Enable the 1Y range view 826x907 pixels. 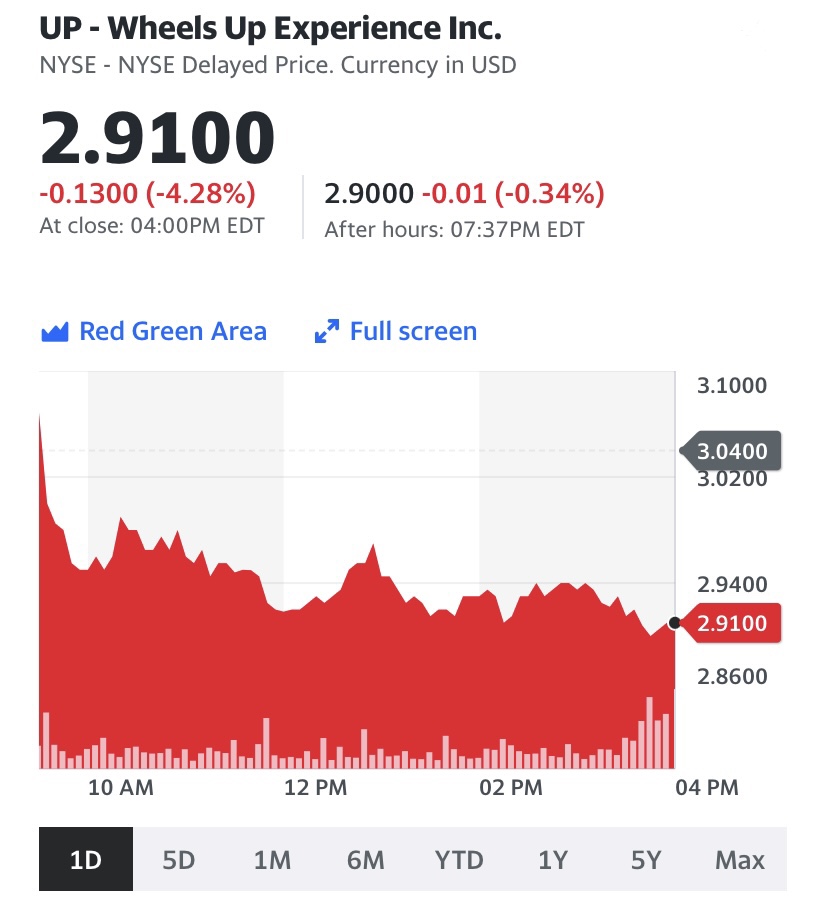(551, 858)
